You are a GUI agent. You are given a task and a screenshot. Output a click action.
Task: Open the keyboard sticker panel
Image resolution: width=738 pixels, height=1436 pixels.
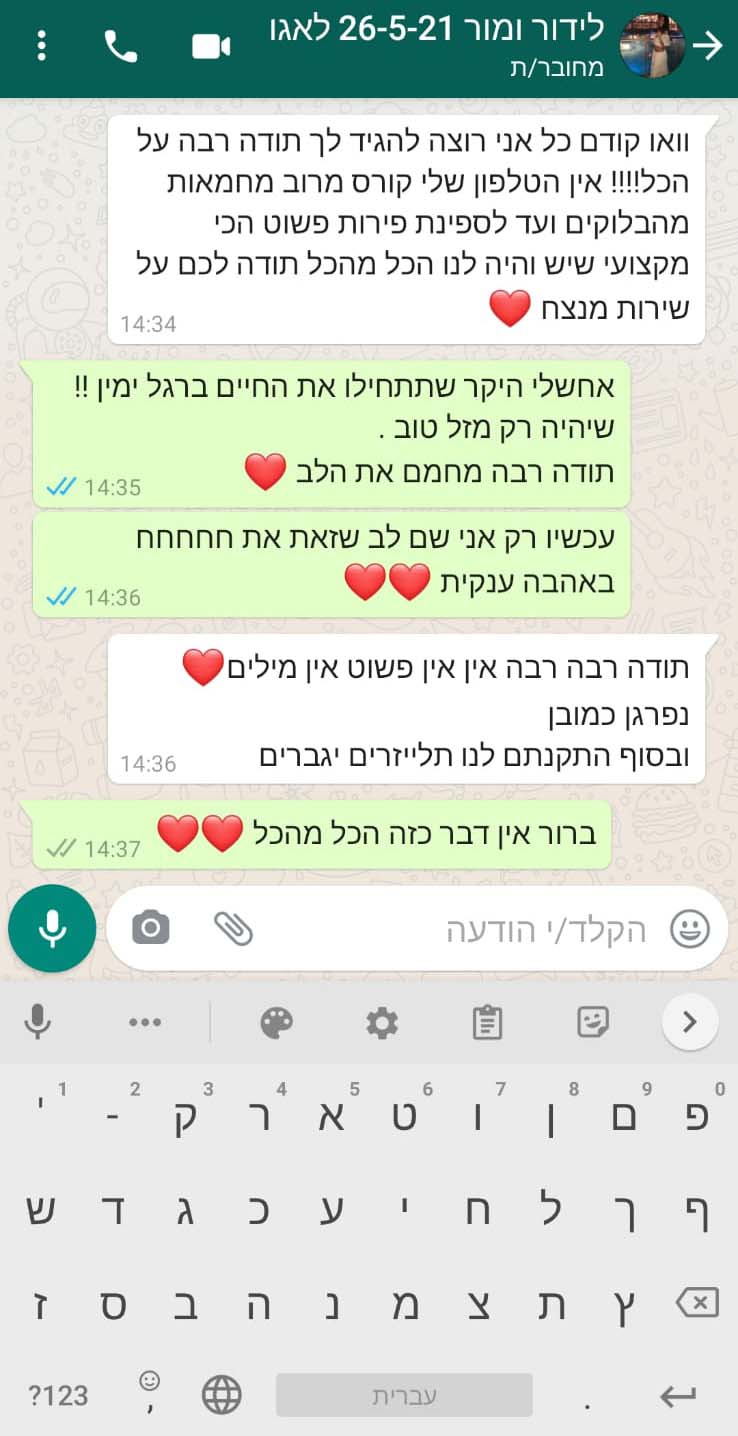click(593, 1022)
